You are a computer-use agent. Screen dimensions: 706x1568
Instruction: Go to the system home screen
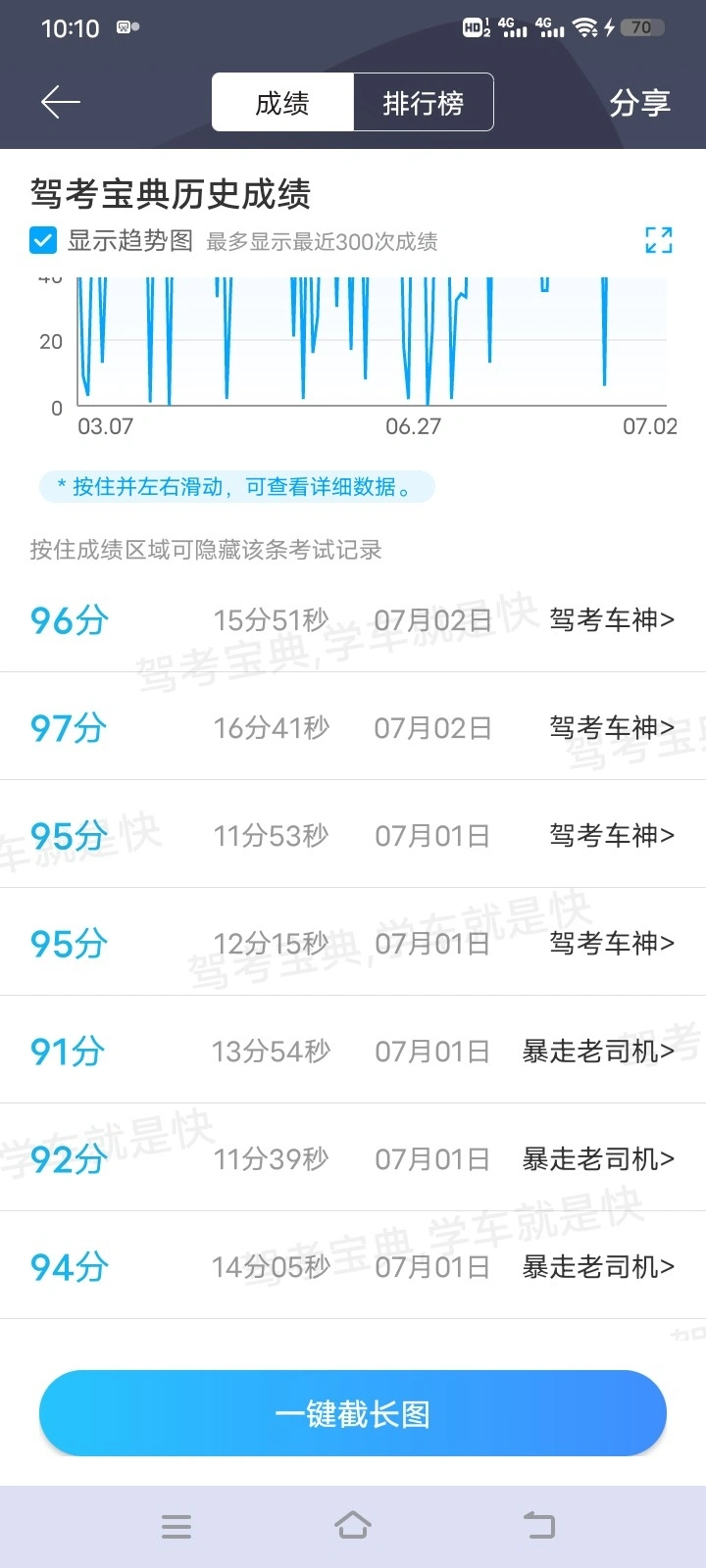click(353, 1526)
